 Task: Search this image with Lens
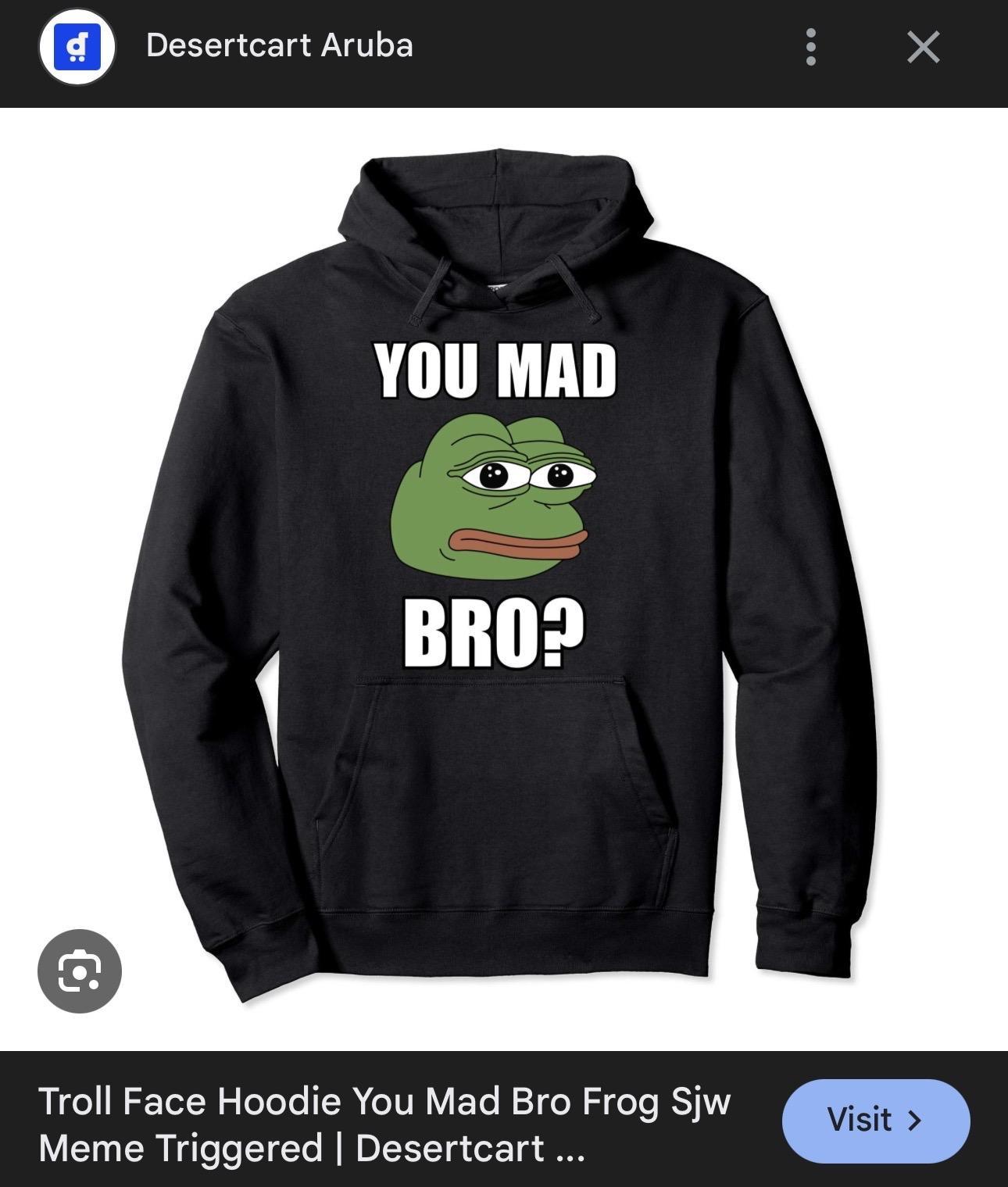[x=80, y=971]
